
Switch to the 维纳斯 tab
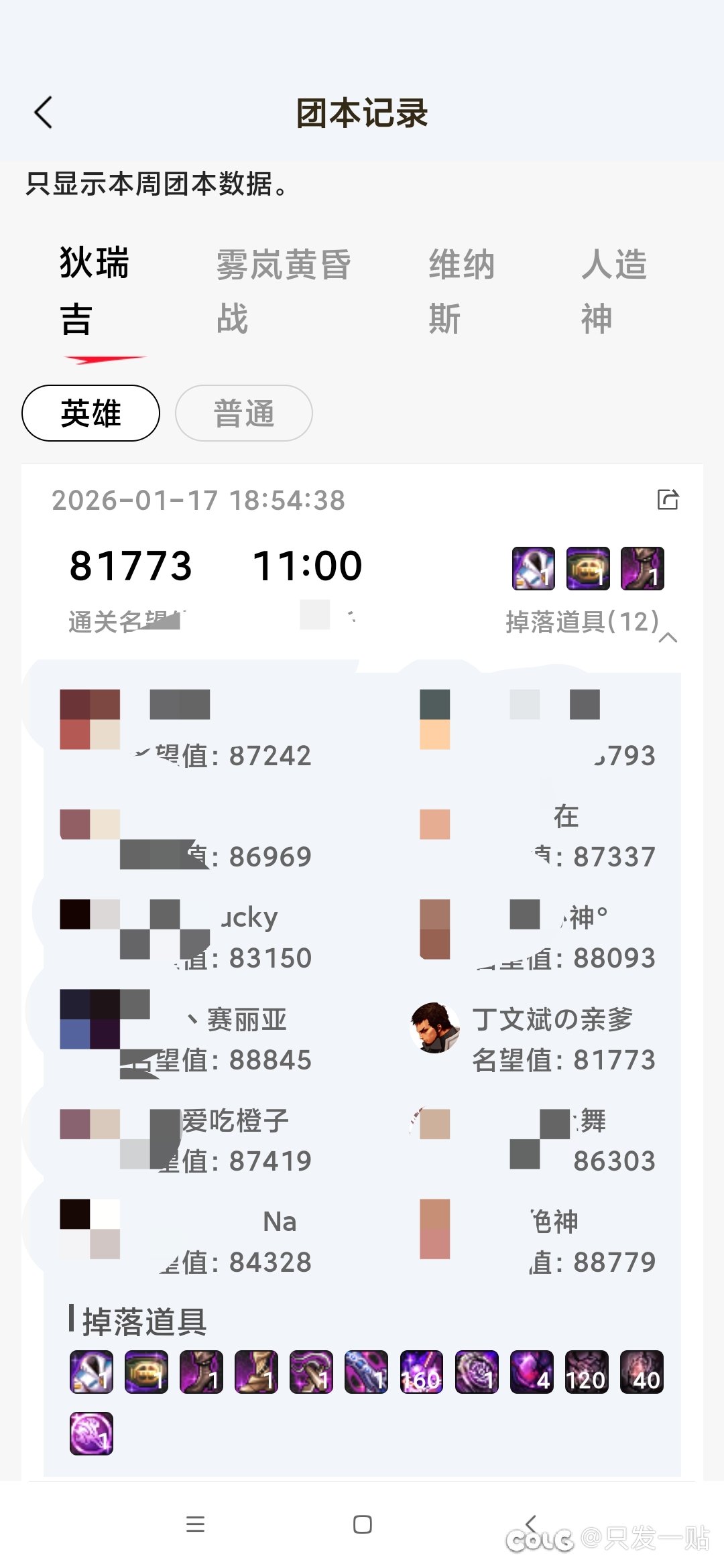(461, 291)
